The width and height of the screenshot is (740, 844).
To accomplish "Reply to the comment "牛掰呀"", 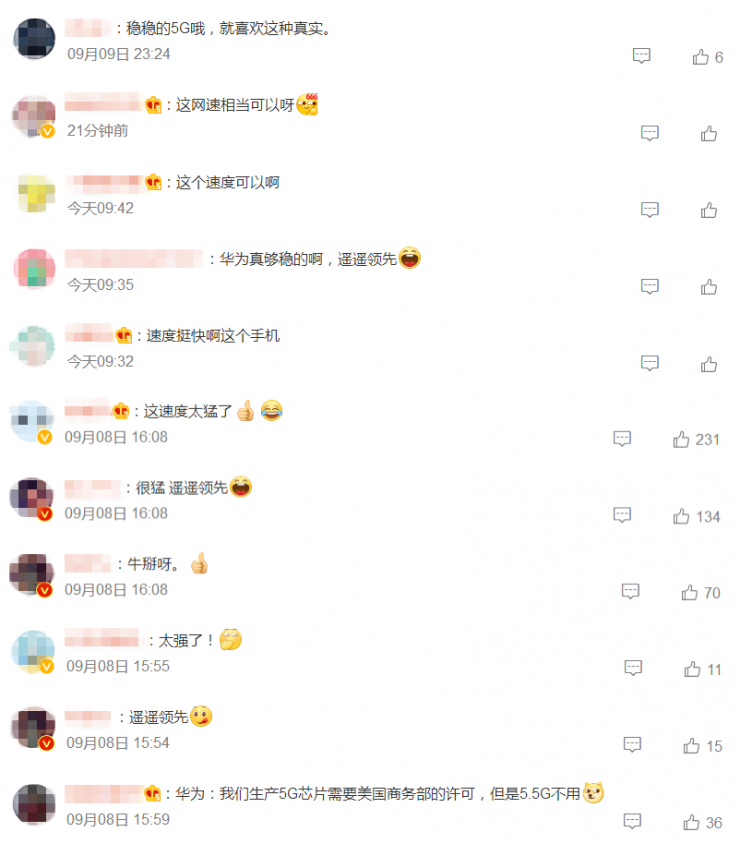I will [x=630, y=592].
